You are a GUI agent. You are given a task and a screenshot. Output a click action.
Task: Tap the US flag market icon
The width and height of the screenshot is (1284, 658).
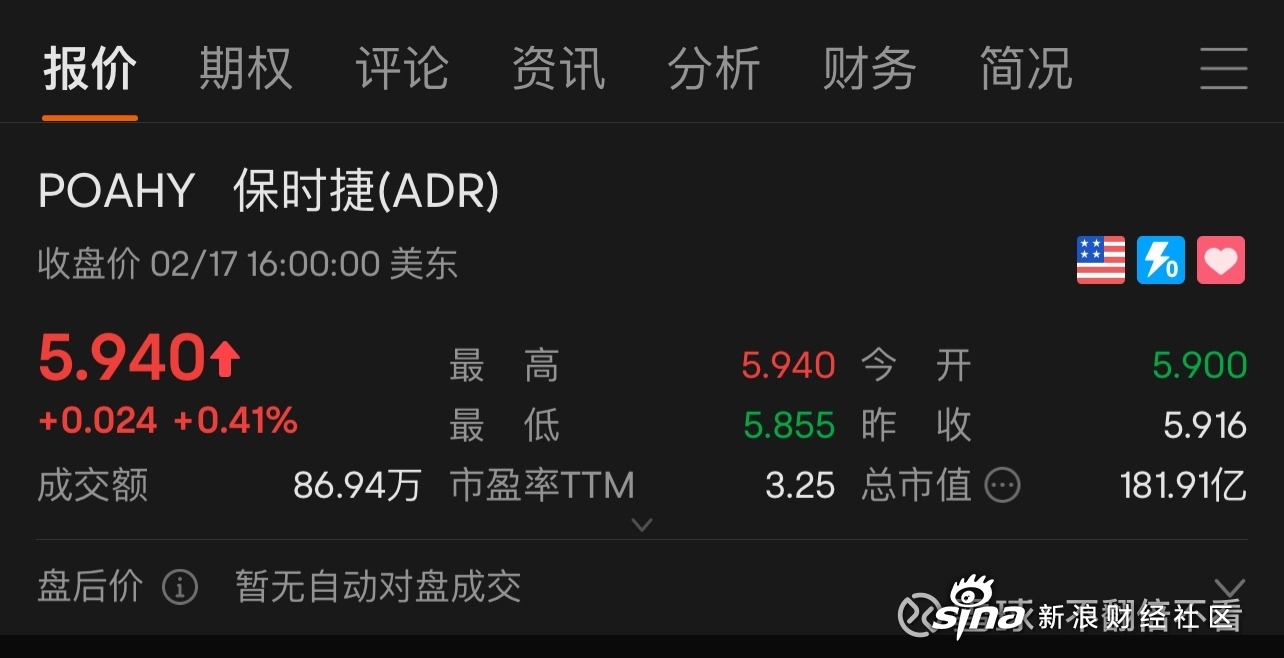point(1100,260)
